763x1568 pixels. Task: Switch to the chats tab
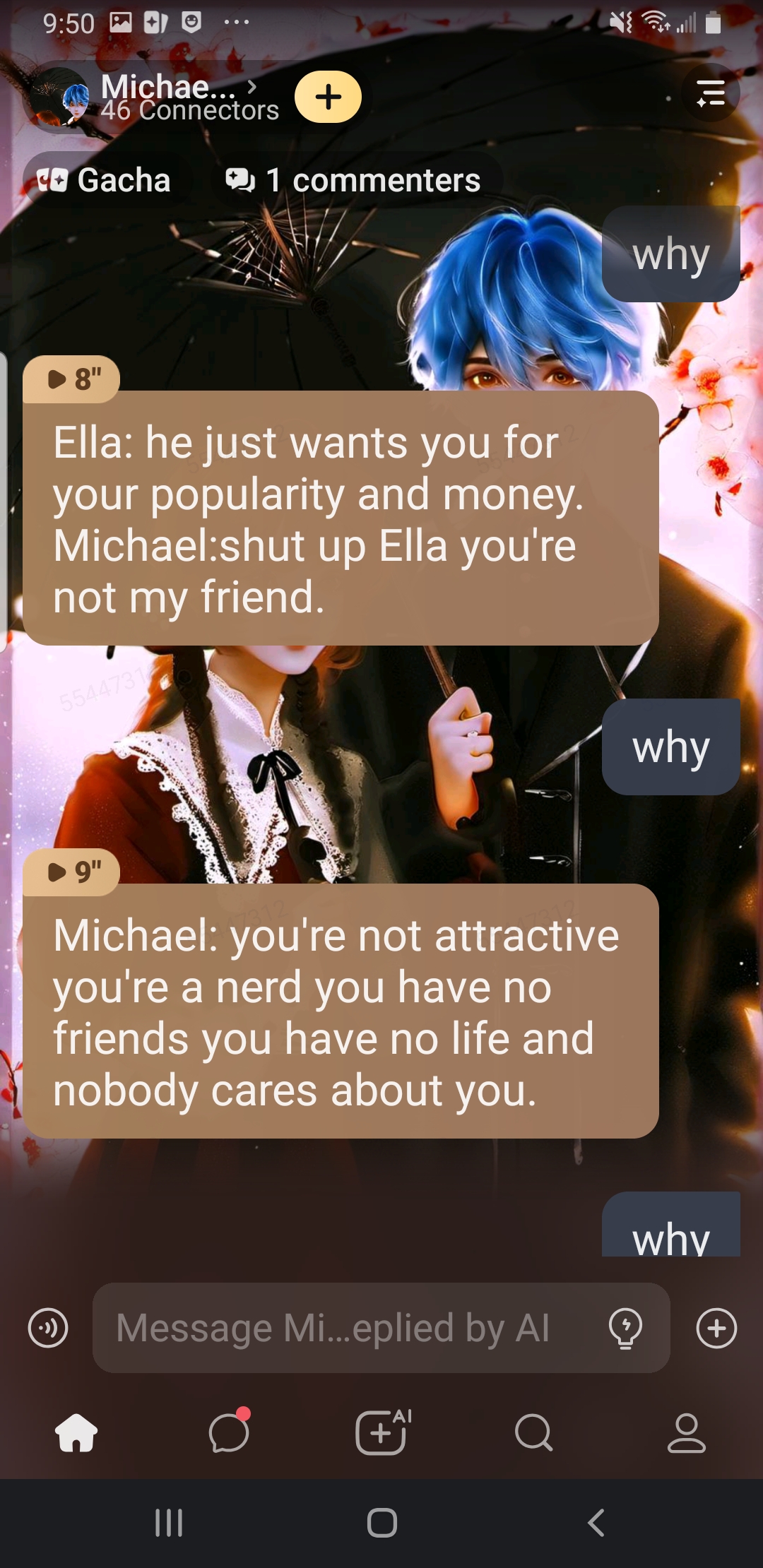[229, 1432]
